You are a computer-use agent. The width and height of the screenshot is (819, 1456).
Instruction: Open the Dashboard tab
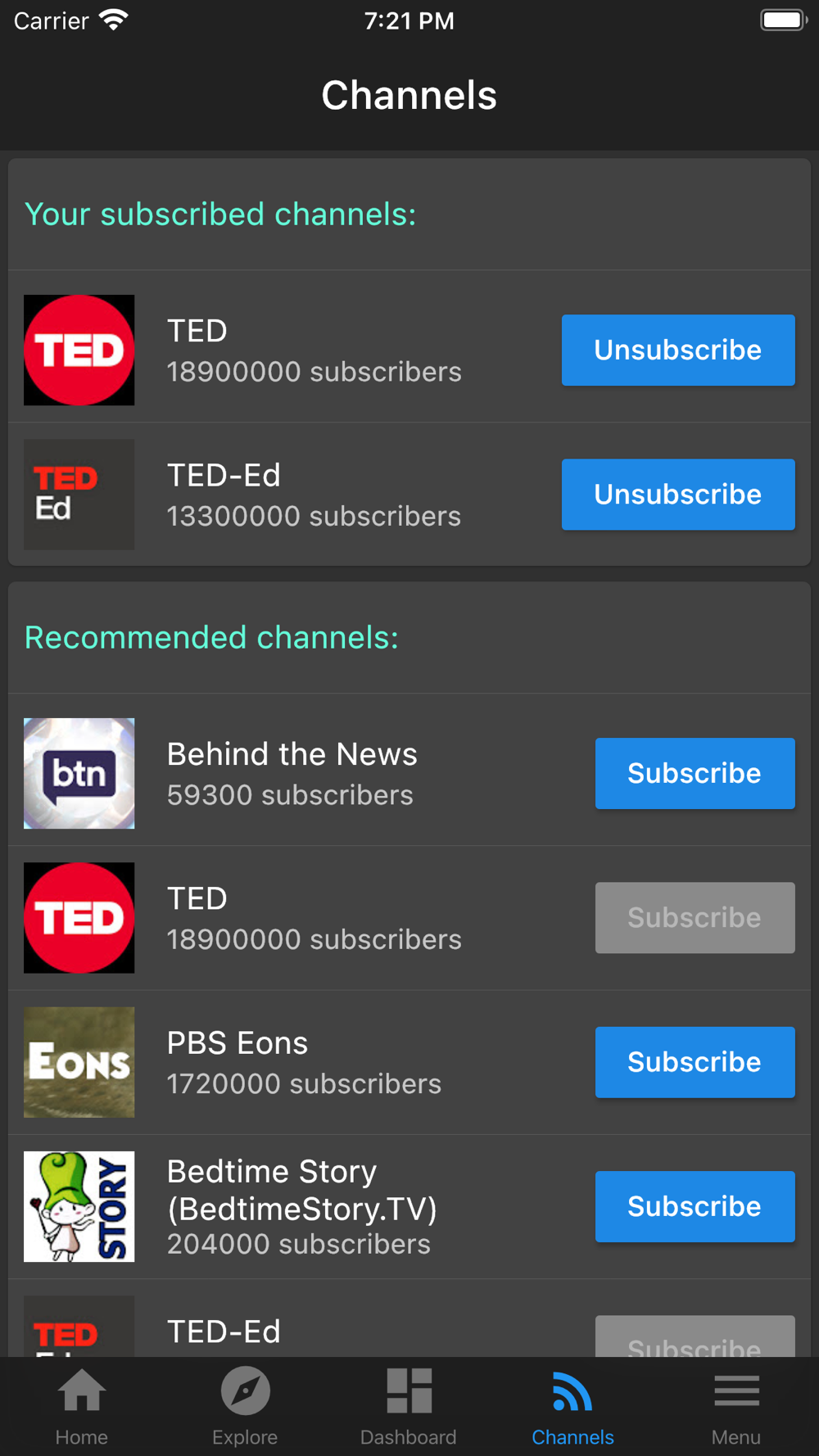(x=409, y=1406)
